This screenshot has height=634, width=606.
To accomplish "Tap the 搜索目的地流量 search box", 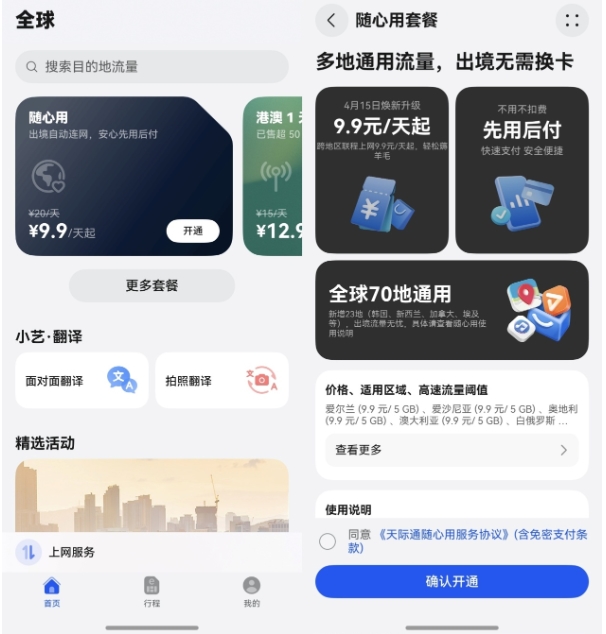I will pyautogui.click(x=152, y=67).
